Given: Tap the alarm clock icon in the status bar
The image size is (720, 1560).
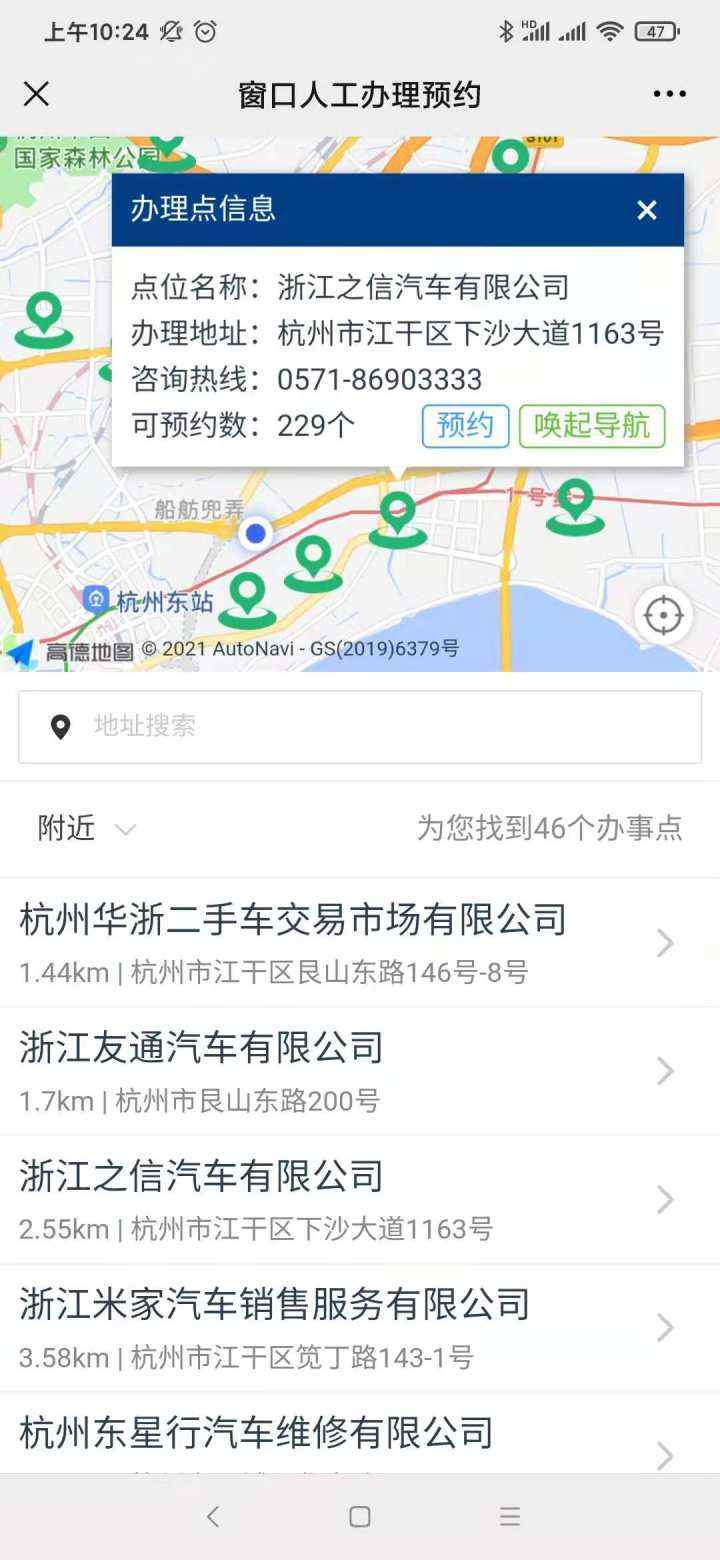Looking at the screenshot, I should coord(207,32).
